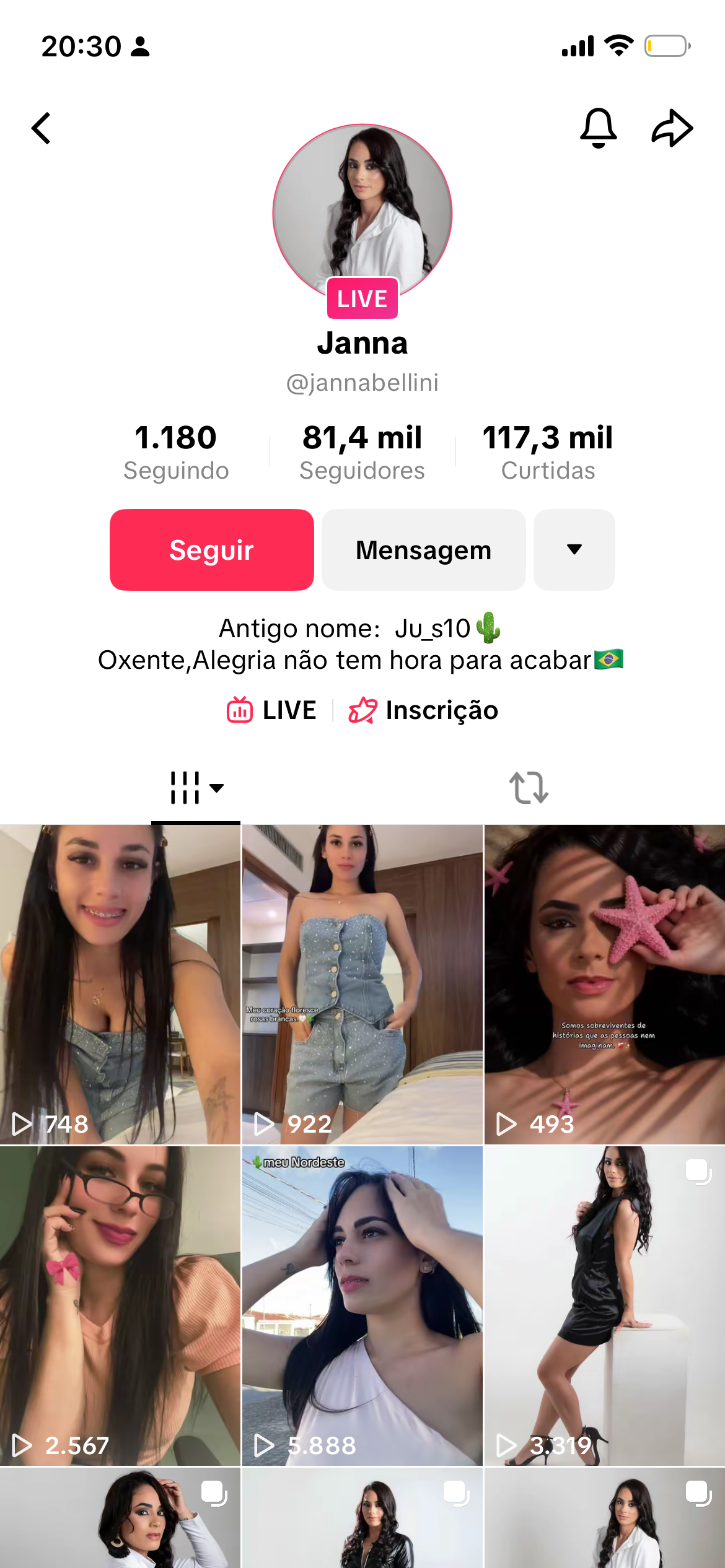Screen dimensions: 725x1568
Task: Share this profile via arrow icon
Action: point(672,128)
